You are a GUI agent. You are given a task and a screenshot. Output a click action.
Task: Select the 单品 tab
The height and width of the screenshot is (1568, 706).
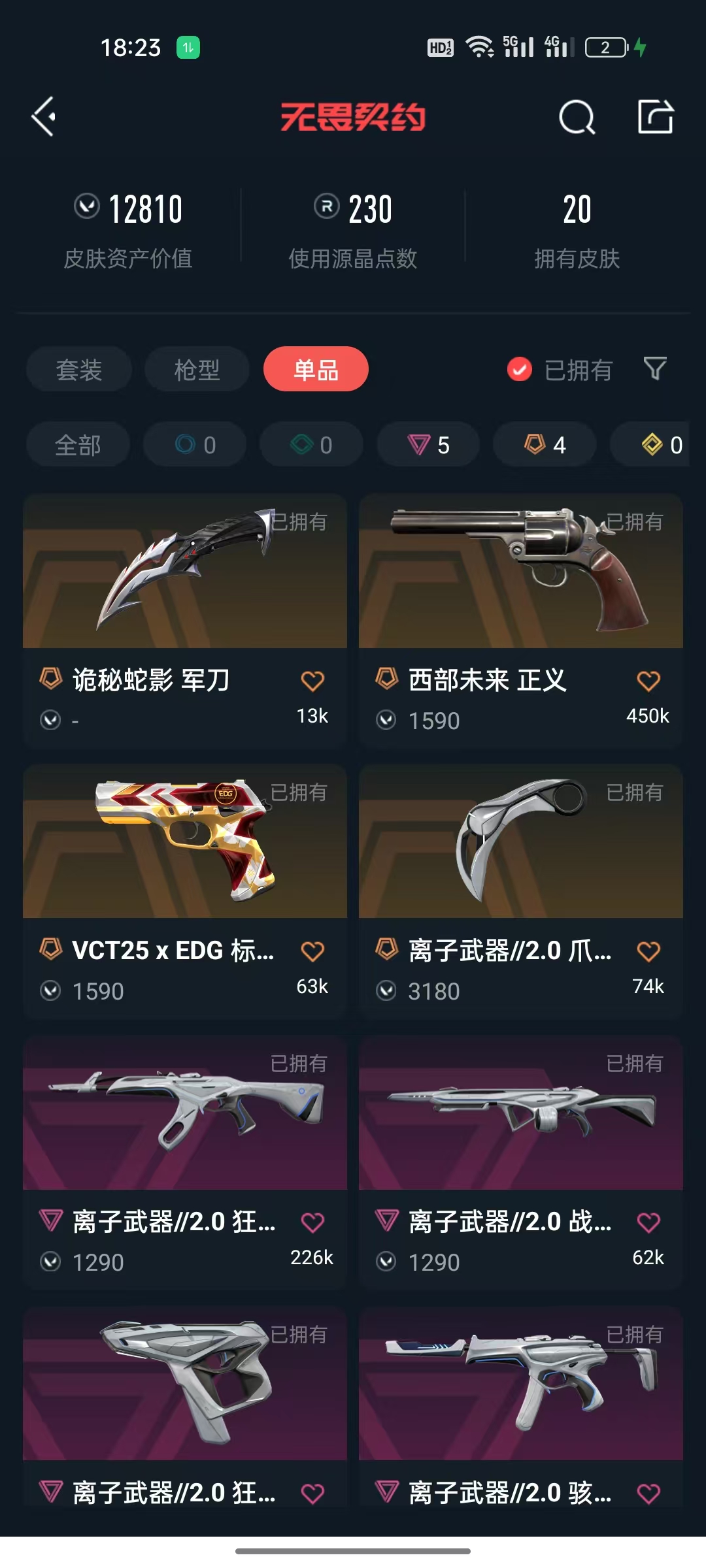point(316,369)
